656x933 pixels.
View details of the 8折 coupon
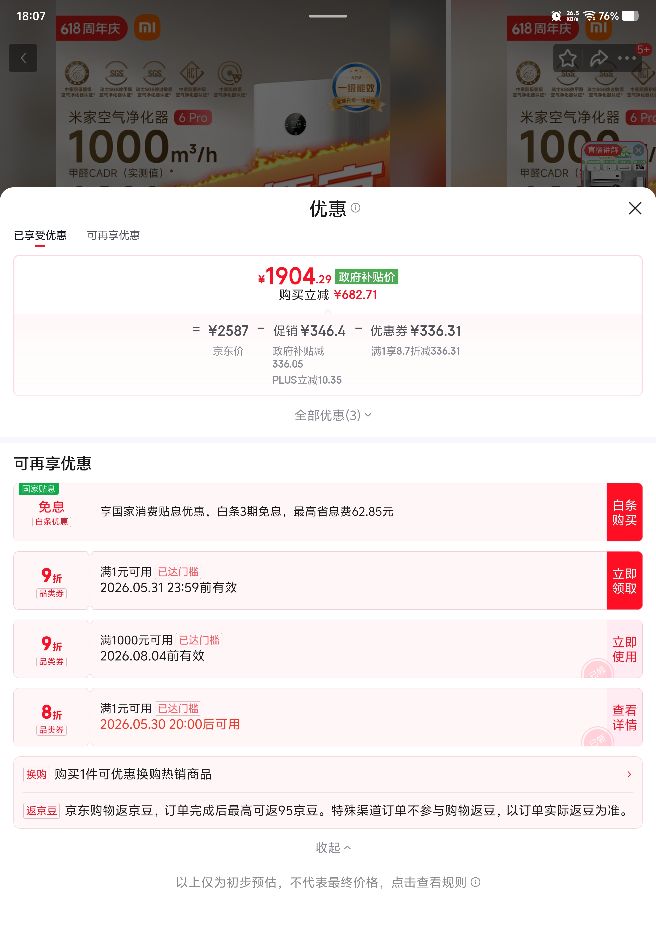[x=624, y=718]
